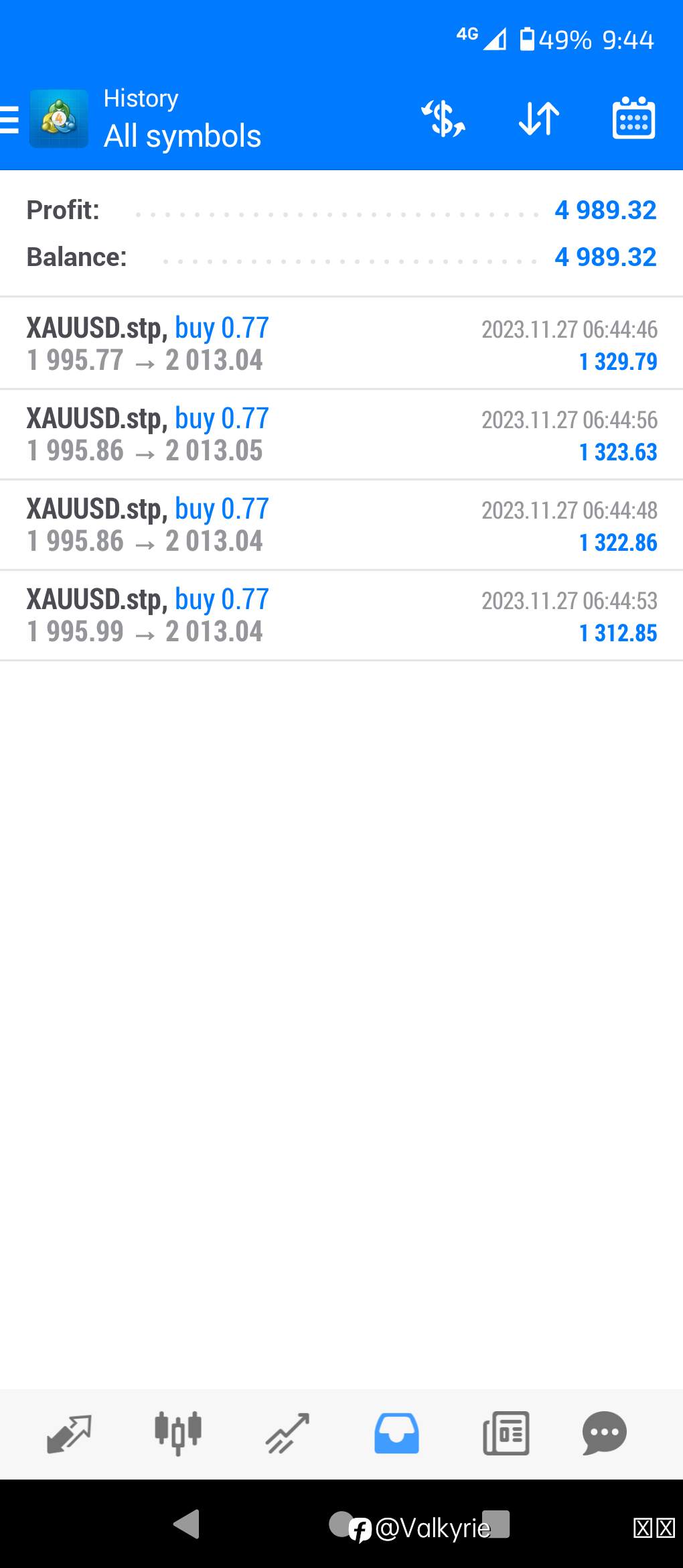Open the hamburger drawer menu

point(9,120)
